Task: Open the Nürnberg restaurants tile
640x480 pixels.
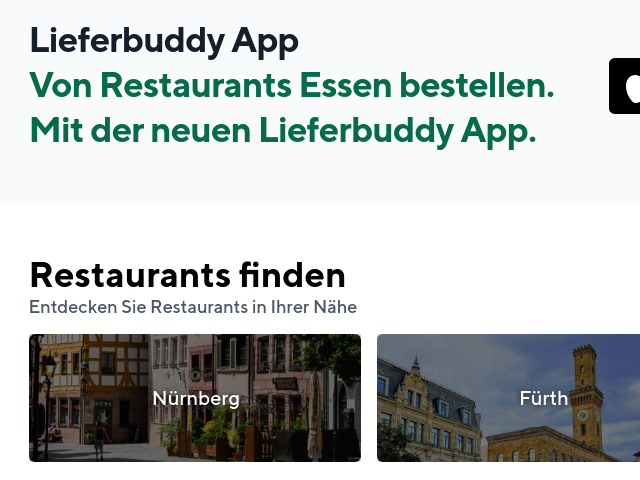Action: click(195, 398)
